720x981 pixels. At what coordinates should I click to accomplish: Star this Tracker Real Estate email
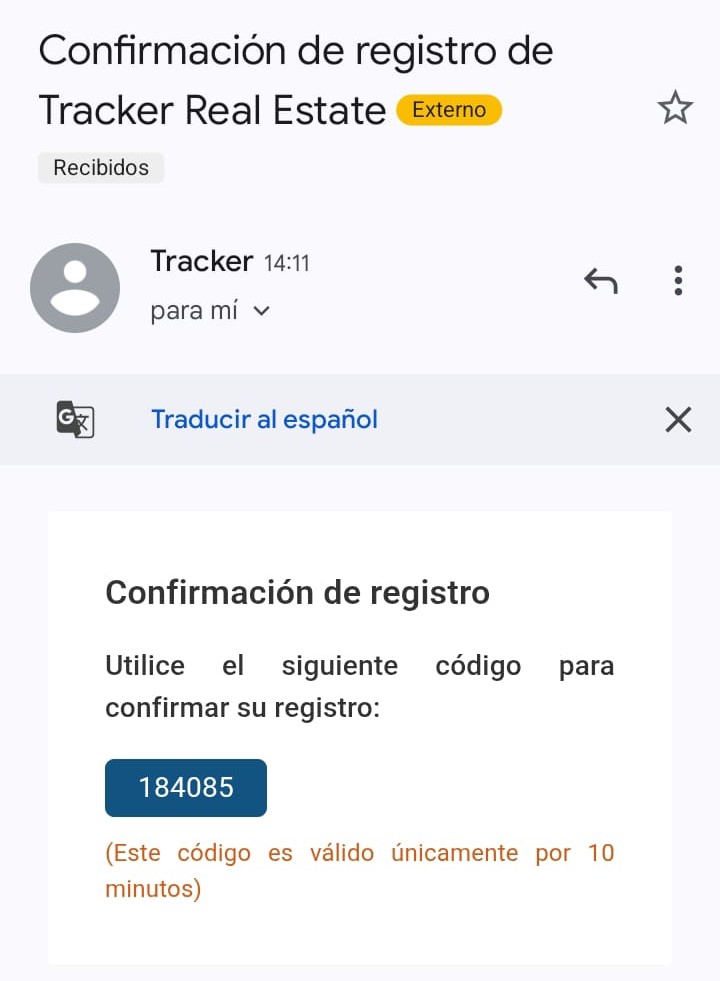pos(676,108)
